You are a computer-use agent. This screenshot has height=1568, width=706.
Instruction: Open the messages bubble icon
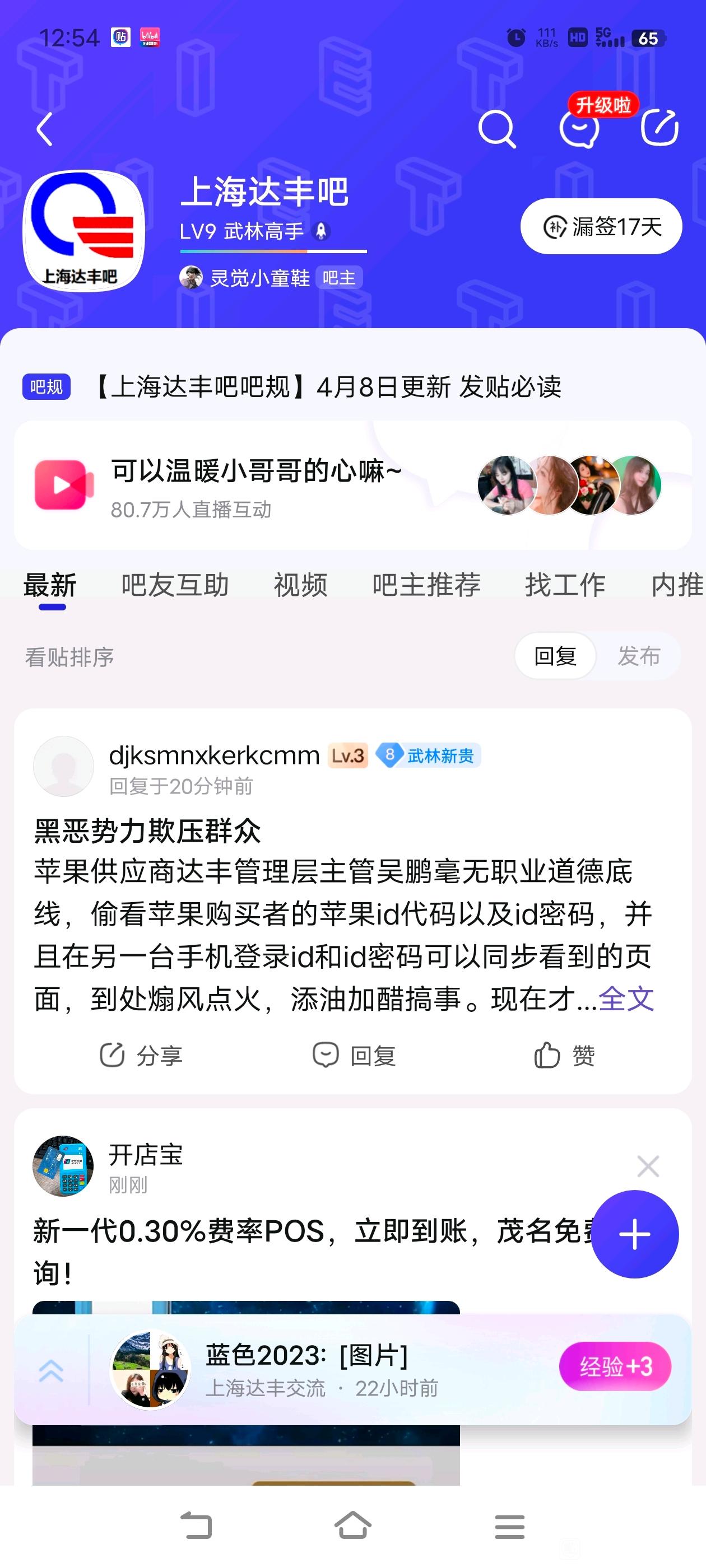pos(579,129)
